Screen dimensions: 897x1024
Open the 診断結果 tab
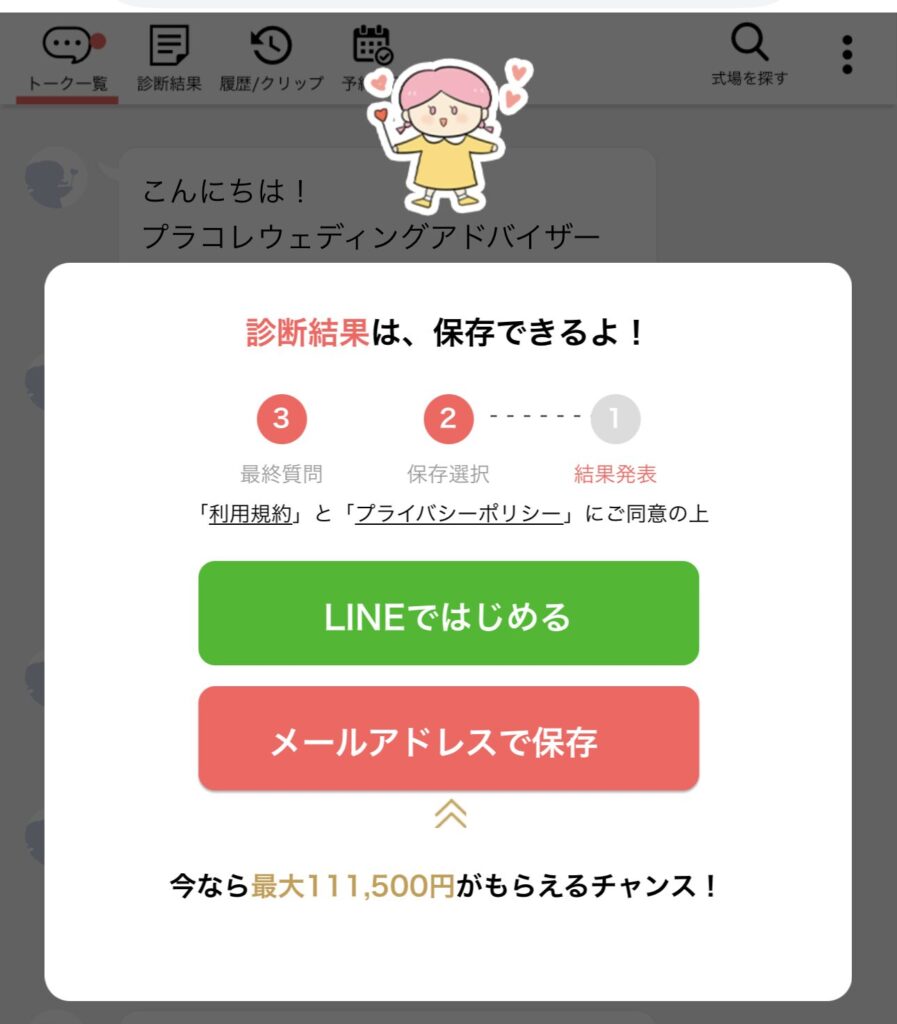coord(169,59)
